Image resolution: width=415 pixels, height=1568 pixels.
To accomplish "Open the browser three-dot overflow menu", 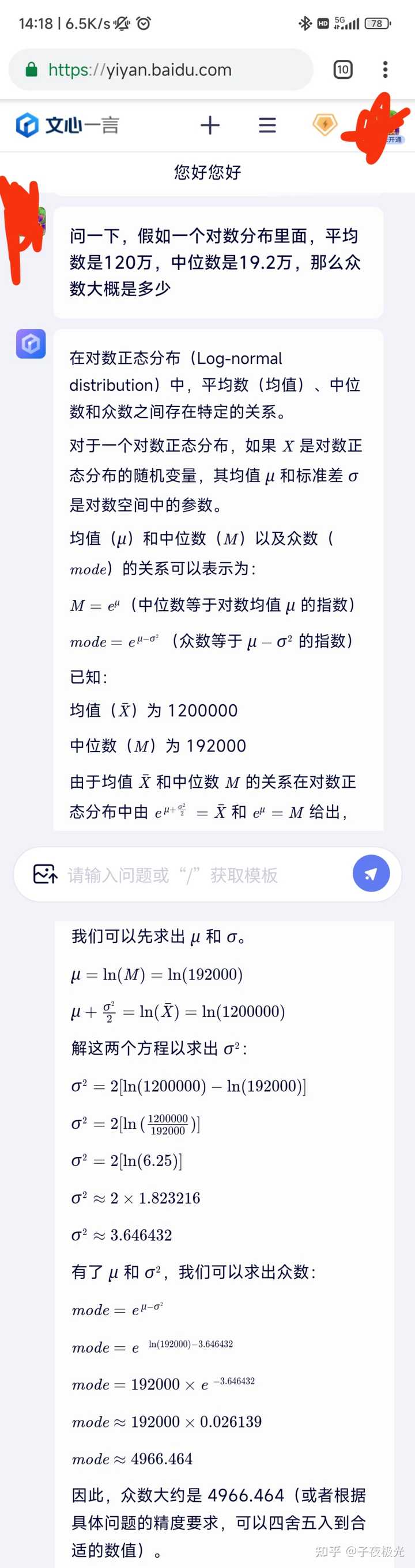I will (385, 70).
